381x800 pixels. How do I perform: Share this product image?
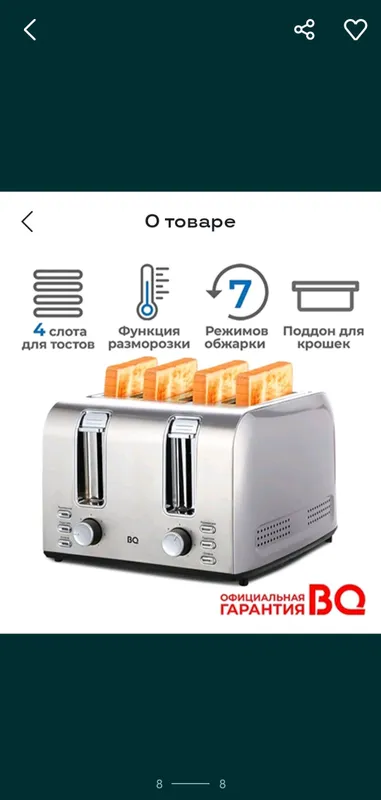point(304,30)
